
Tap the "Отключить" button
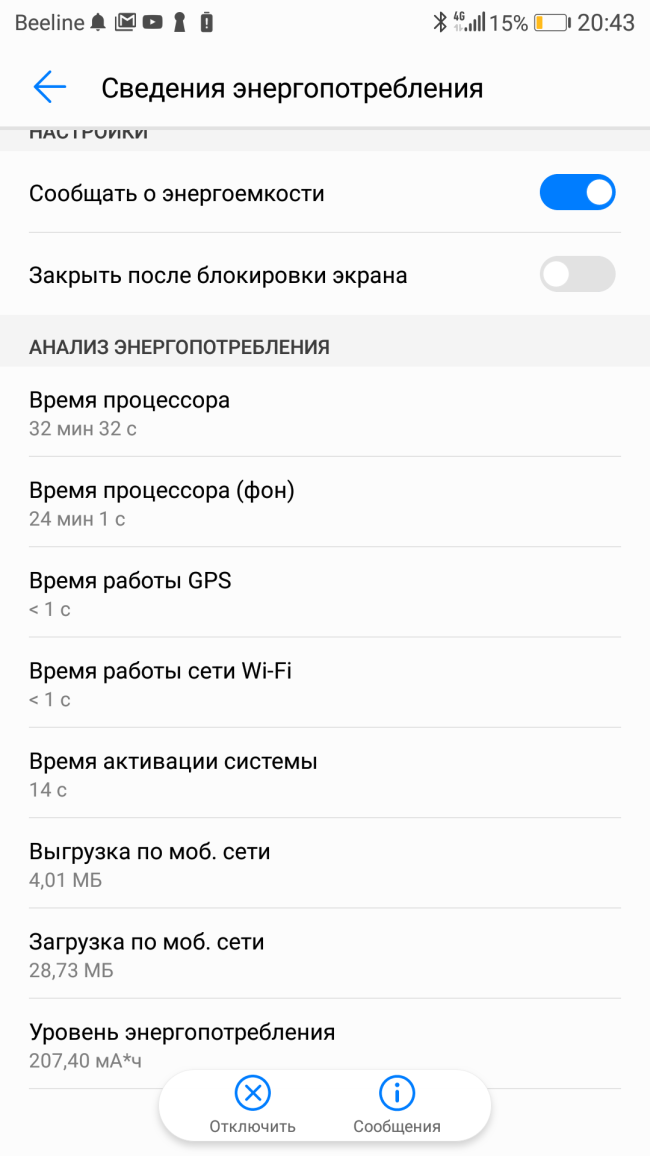[252, 1104]
